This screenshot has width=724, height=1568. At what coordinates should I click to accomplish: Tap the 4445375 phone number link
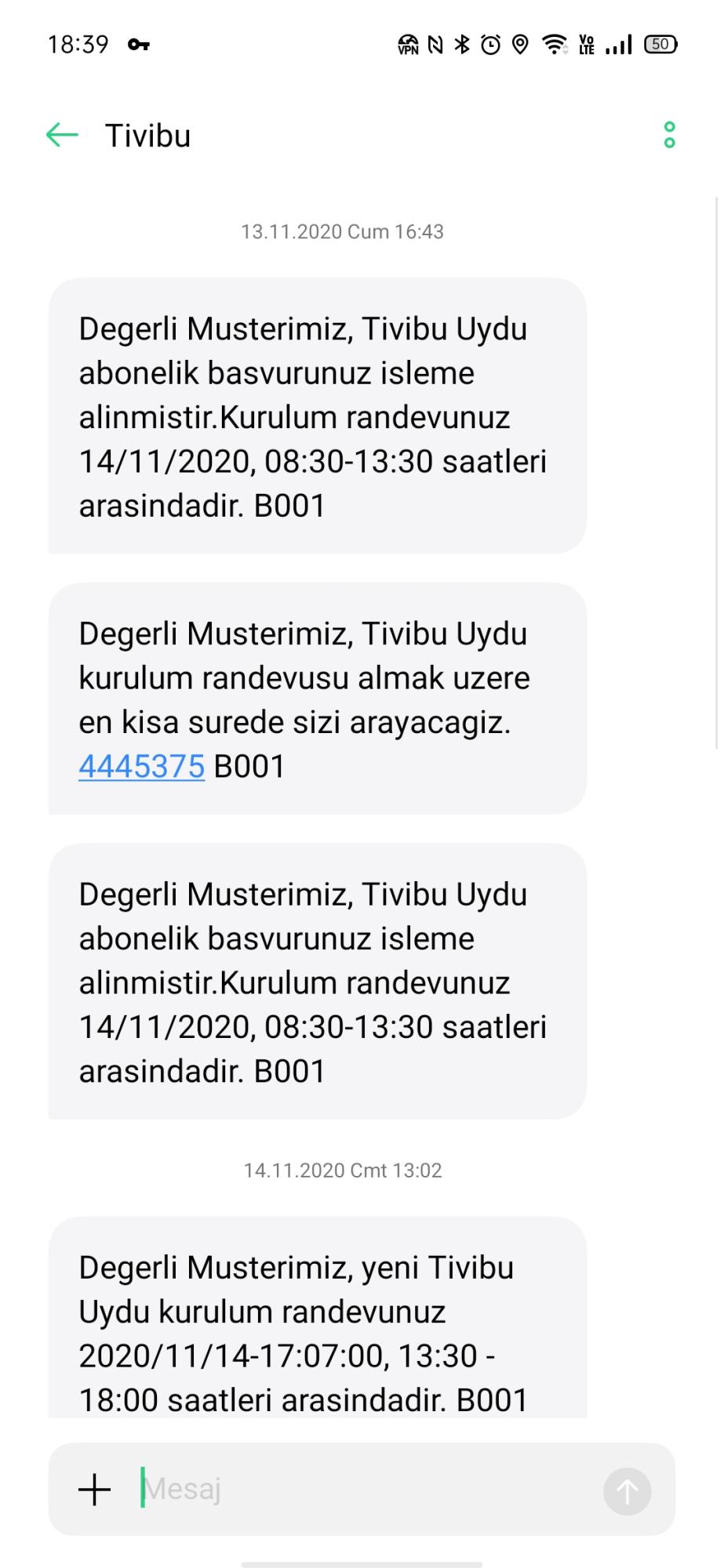click(x=141, y=766)
